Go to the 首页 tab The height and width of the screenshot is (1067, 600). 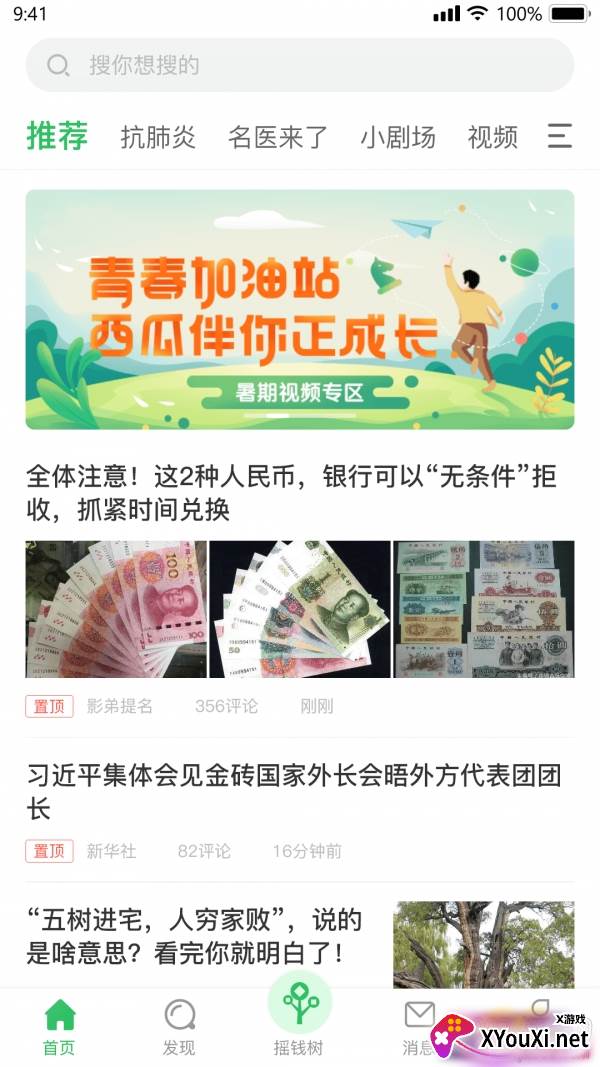point(59,1027)
